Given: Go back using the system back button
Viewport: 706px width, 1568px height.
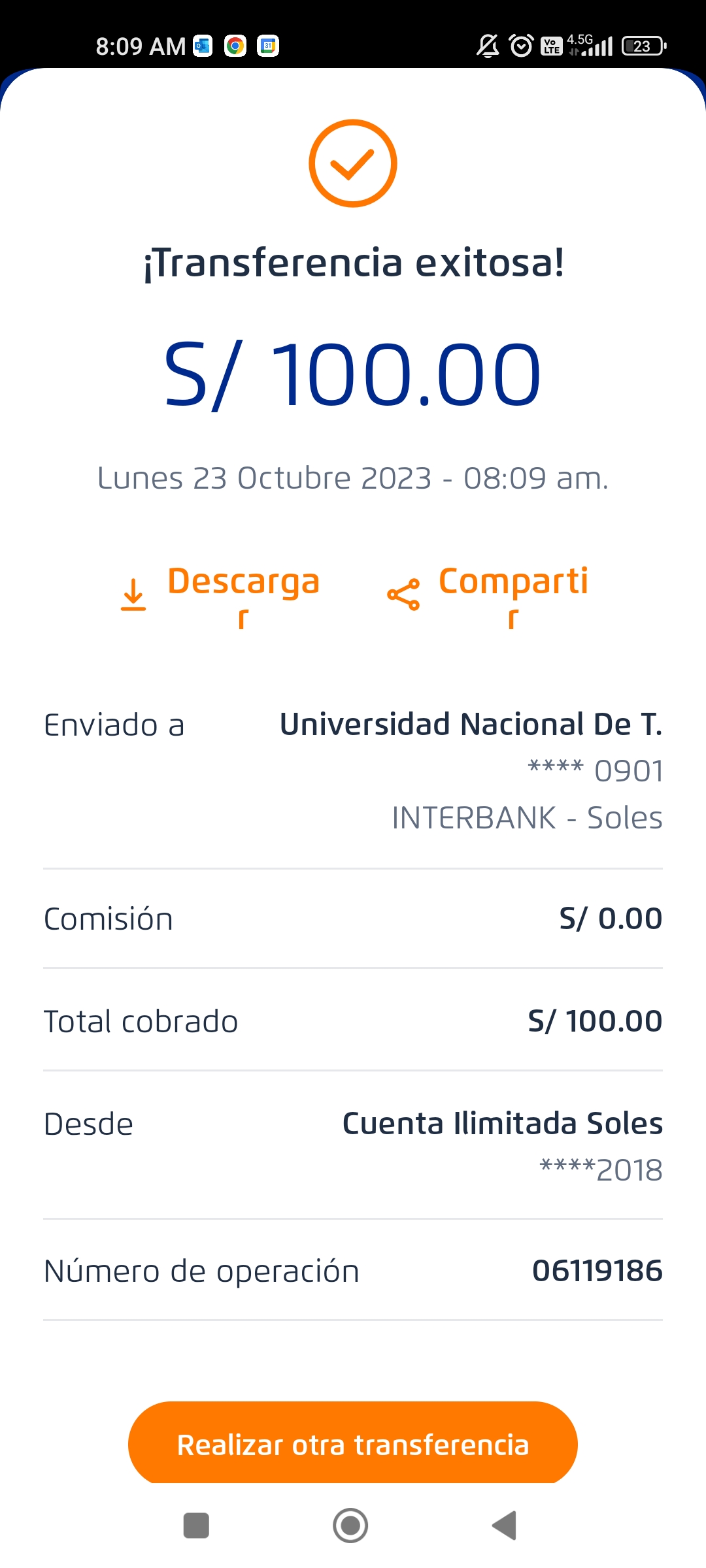Looking at the screenshot, I should [505, 1526].
